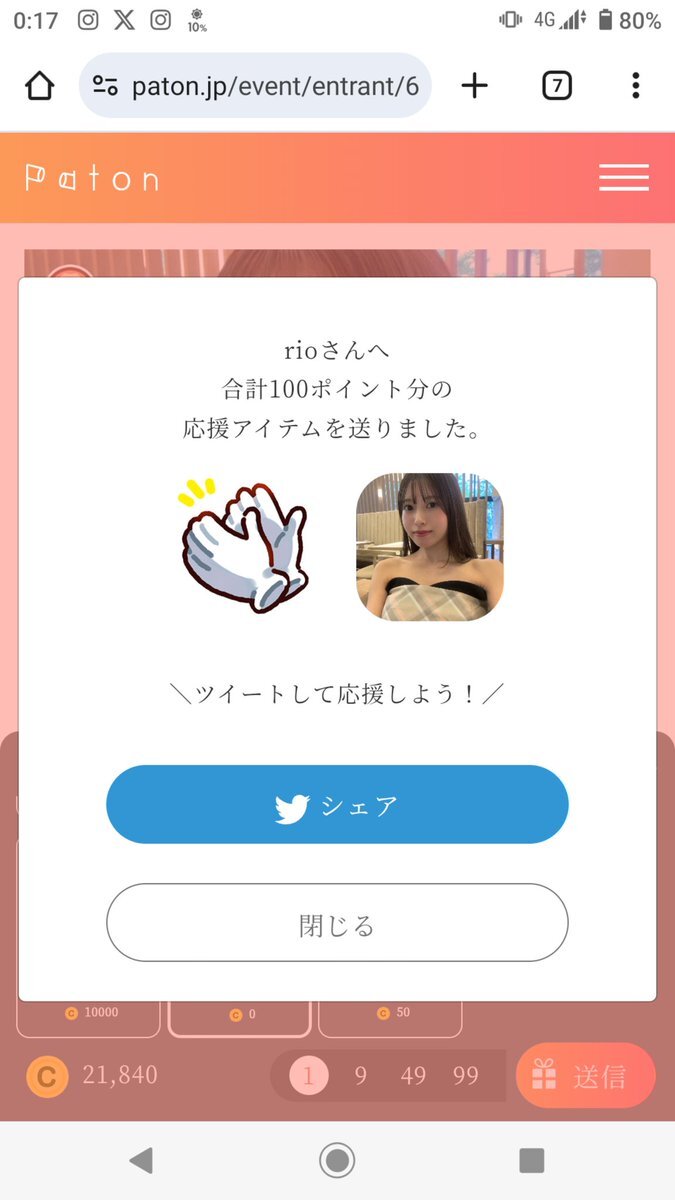
Task: Select quantity 49 for the item
Action: [x=413, y=1076]
